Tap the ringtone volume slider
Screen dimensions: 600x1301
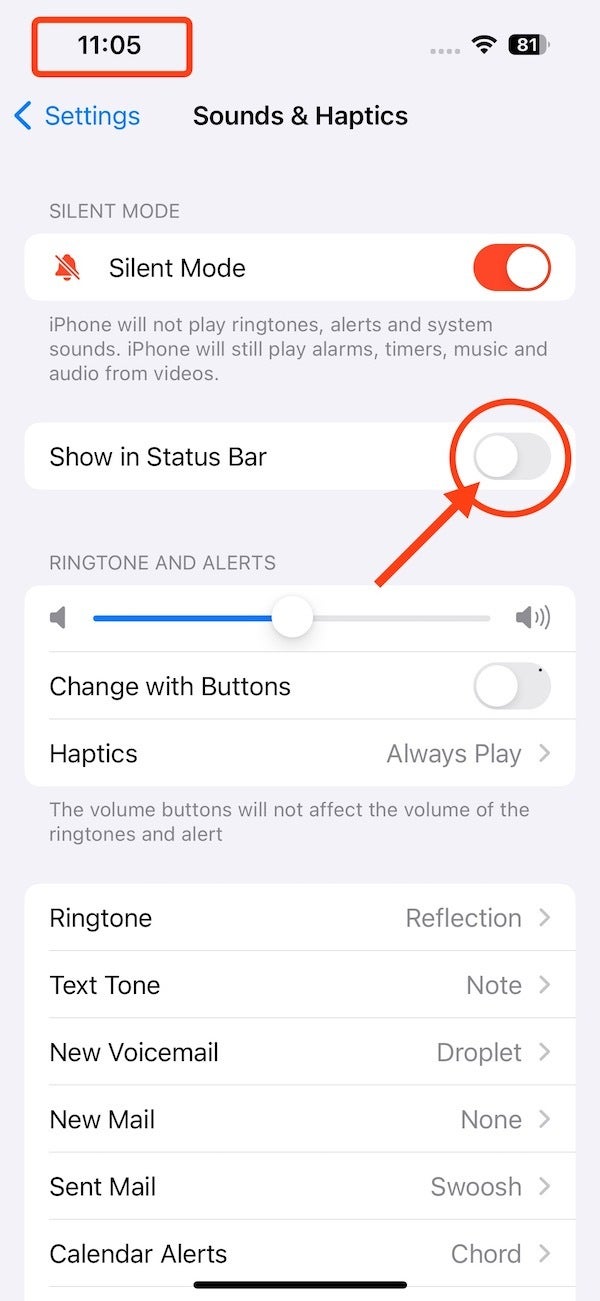tap(292, 618)
